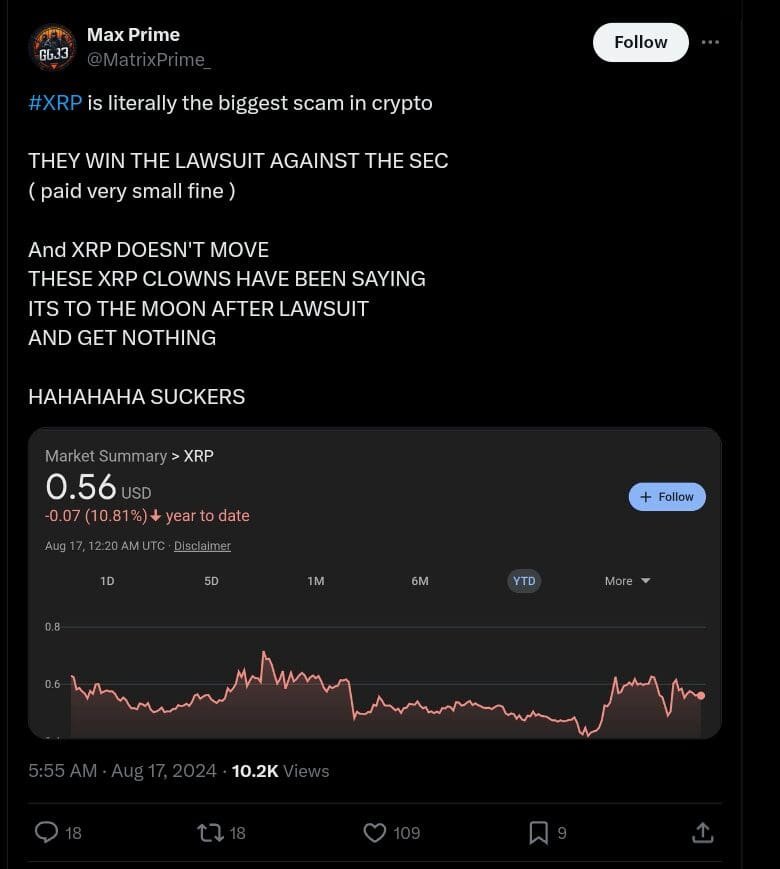Follow the XRP market summary
780x869 pixels.
click(666, 497)
